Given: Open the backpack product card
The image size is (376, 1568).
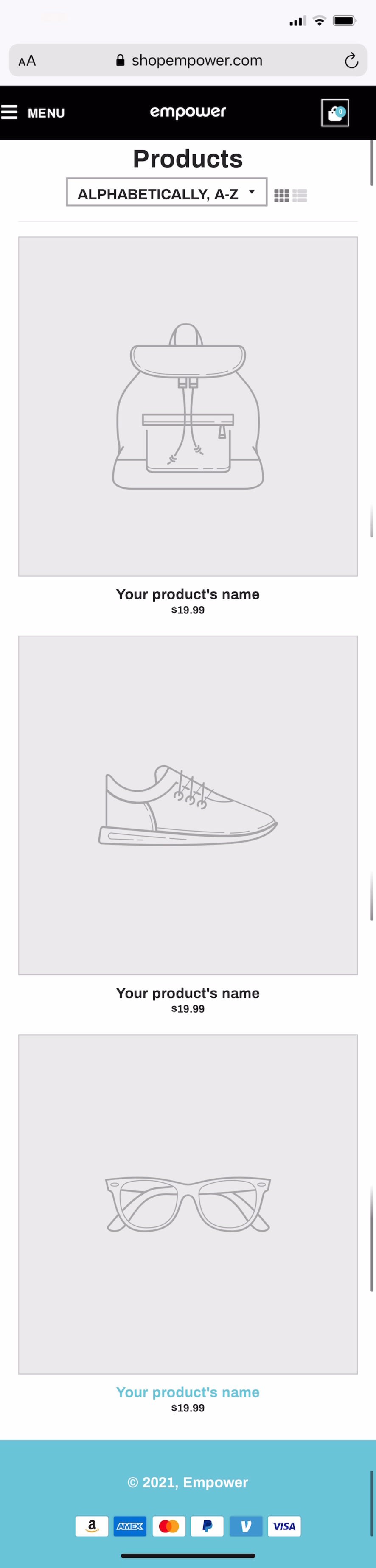Looking at the screenshot, I should (x=188, y=406).
